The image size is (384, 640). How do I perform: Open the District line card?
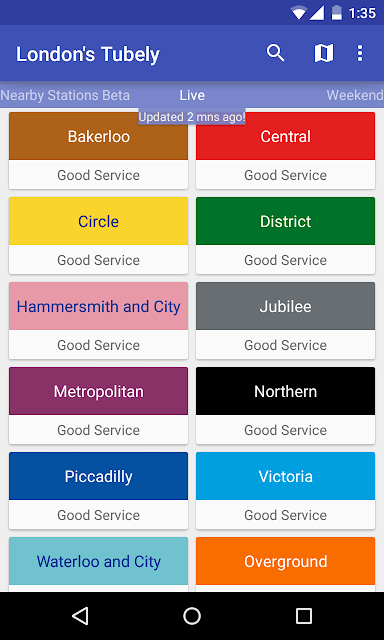[x=285, y=236]
